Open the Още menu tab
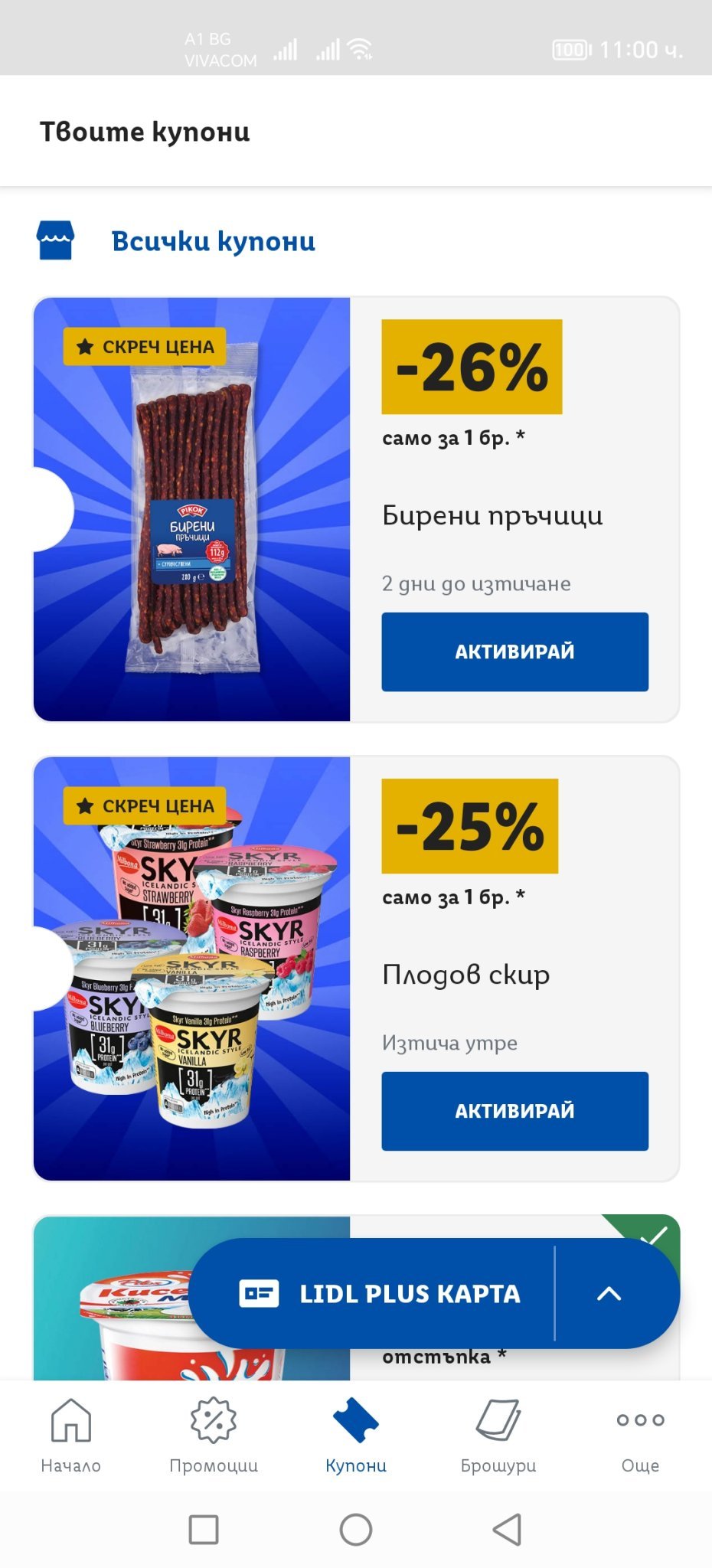 [640, 1436]
